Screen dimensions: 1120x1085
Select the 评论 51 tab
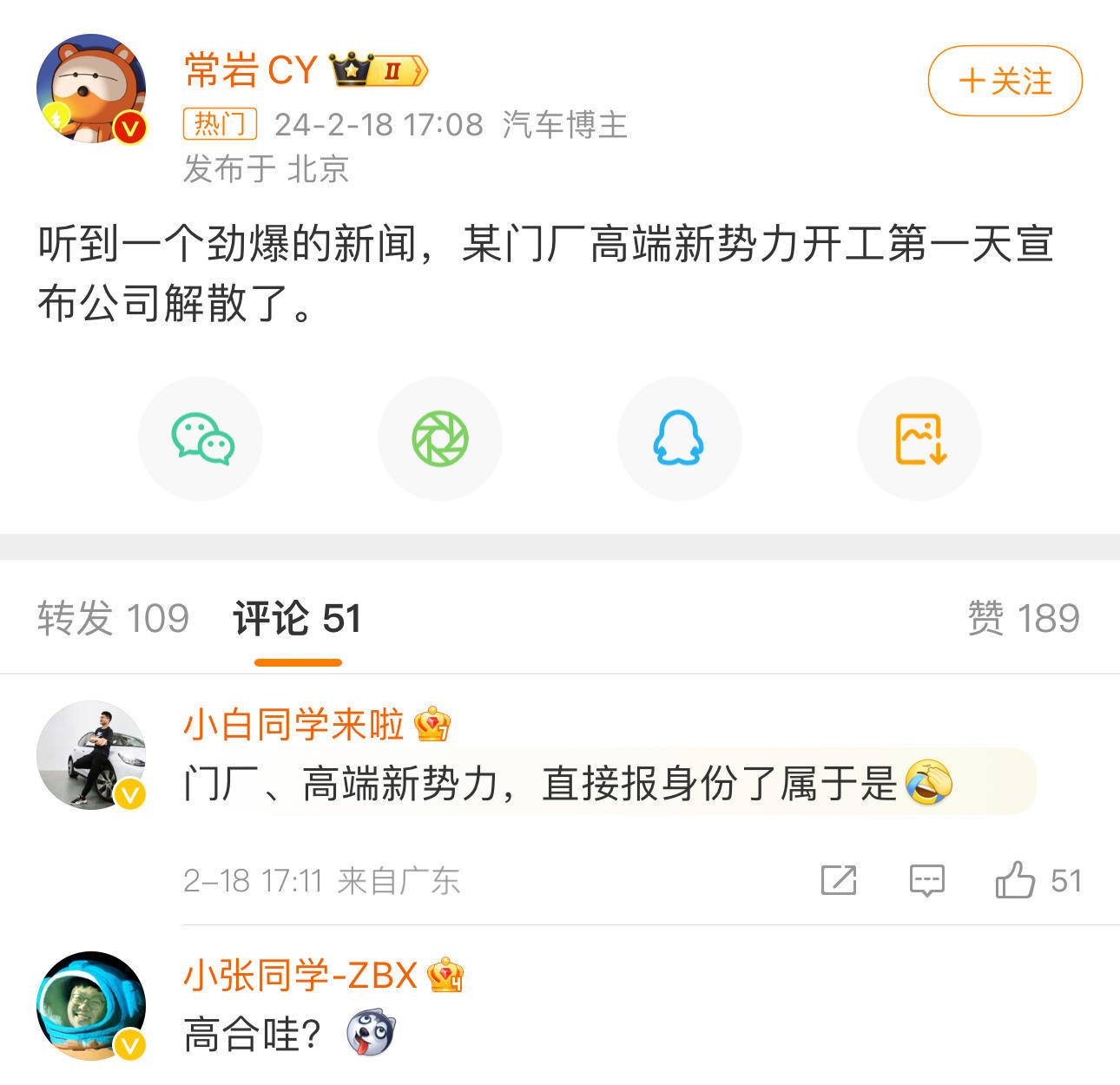coord(297,618)
